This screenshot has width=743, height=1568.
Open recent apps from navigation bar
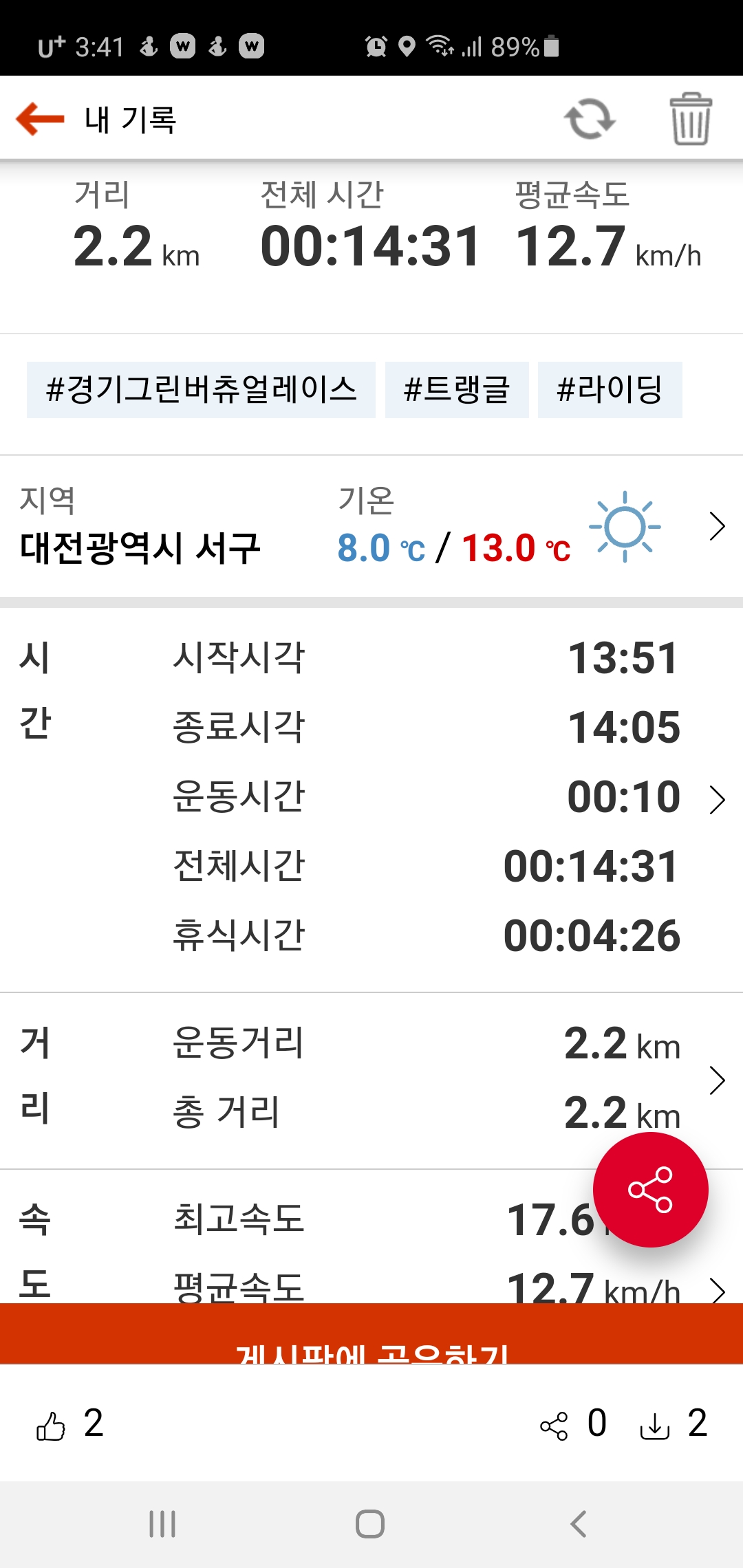click(162, 1524)
